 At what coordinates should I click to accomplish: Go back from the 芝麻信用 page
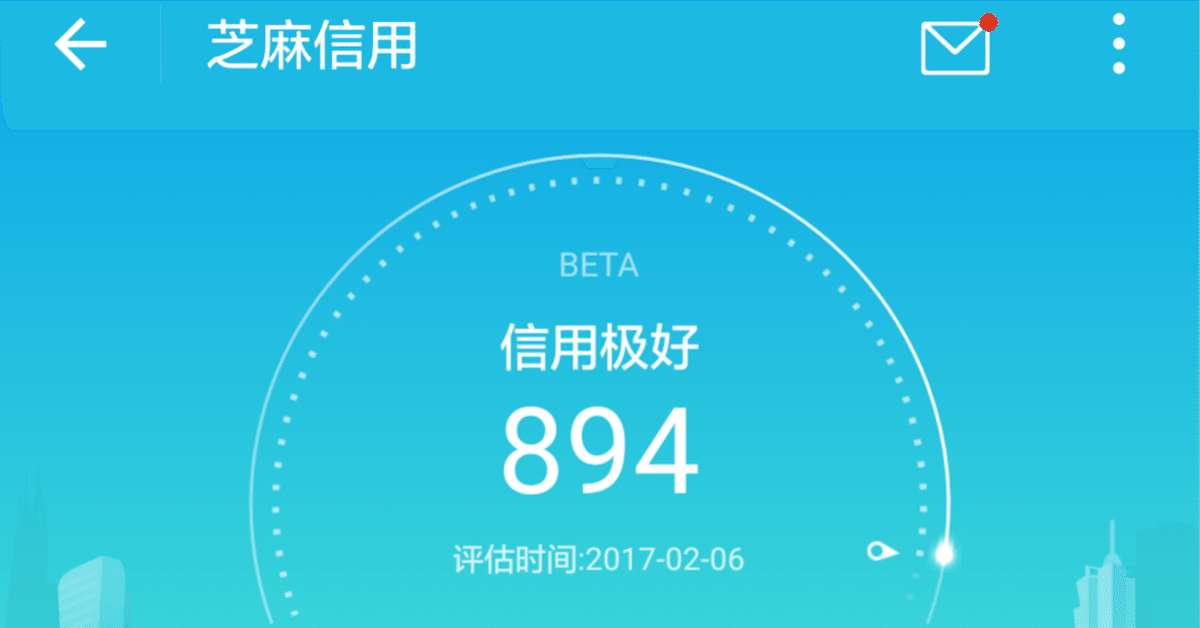[x=80, y=46]
